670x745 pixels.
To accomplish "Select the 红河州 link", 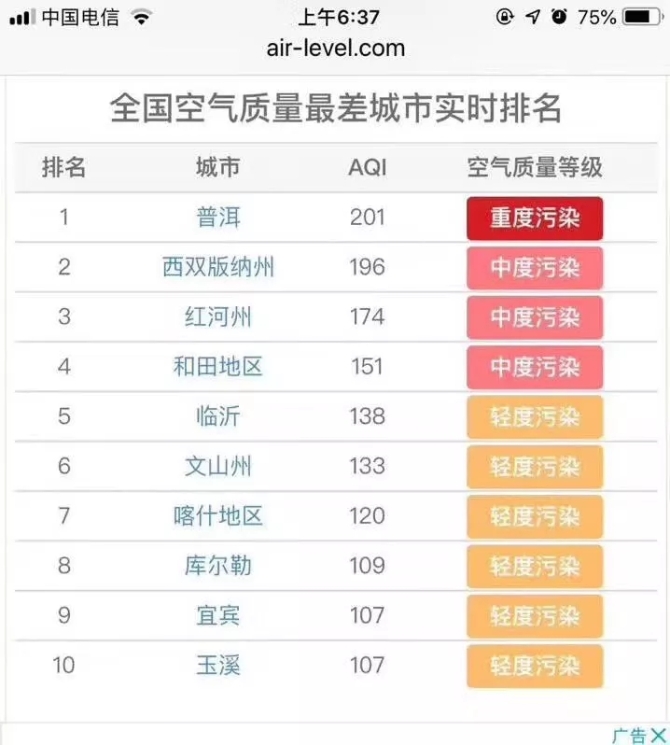I will pyautogui.click(x=218, y=317).
